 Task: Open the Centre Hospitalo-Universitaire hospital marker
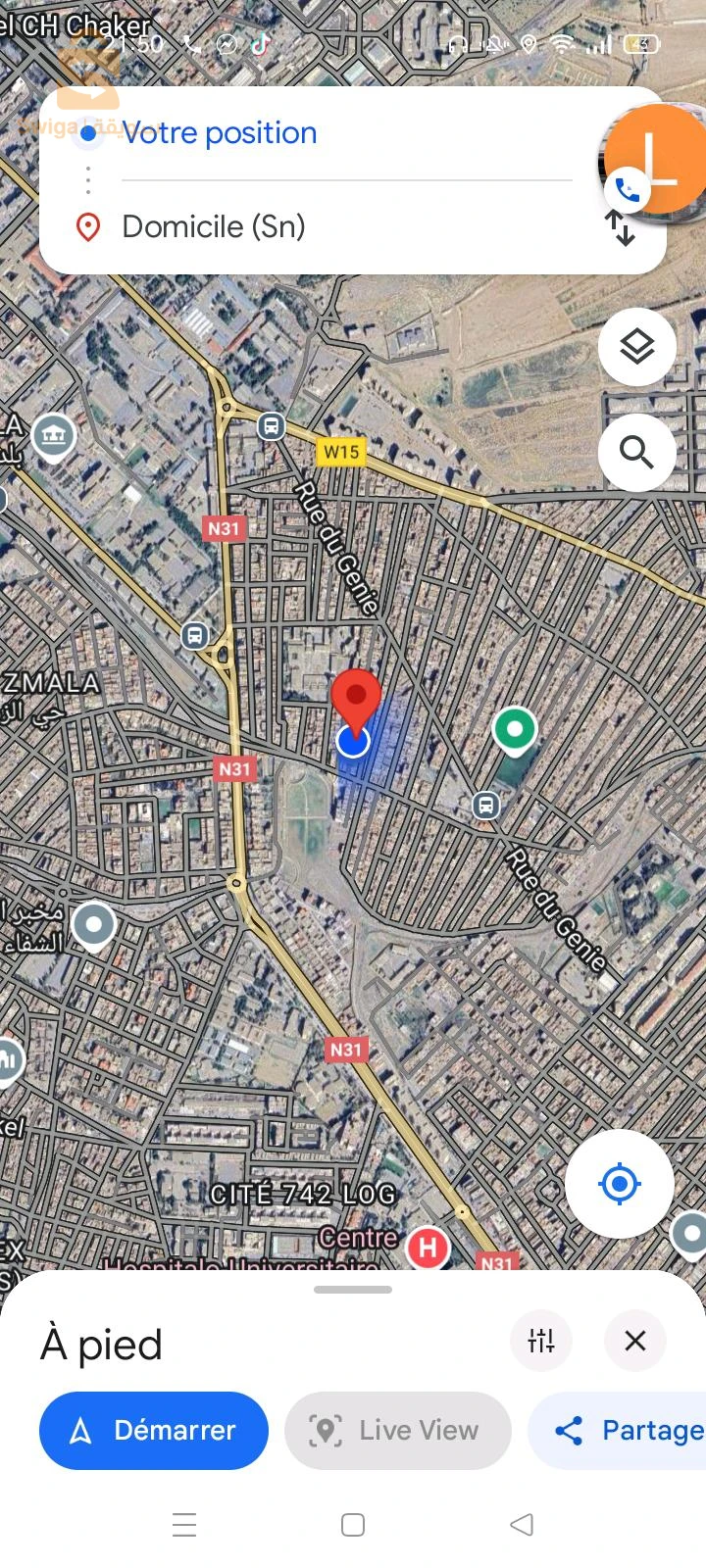pyautogui.click(x=428, y=1248)
